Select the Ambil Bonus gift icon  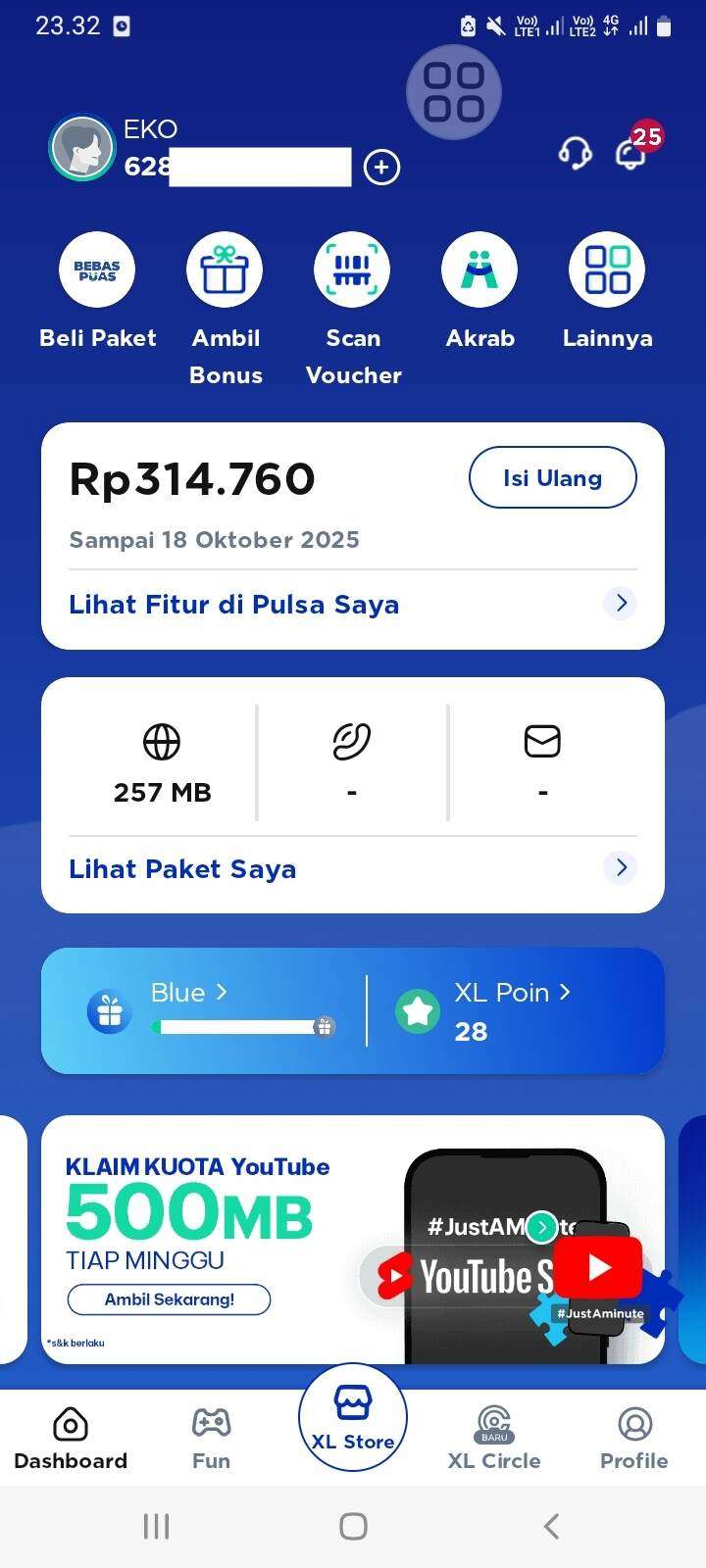[225, 269]
